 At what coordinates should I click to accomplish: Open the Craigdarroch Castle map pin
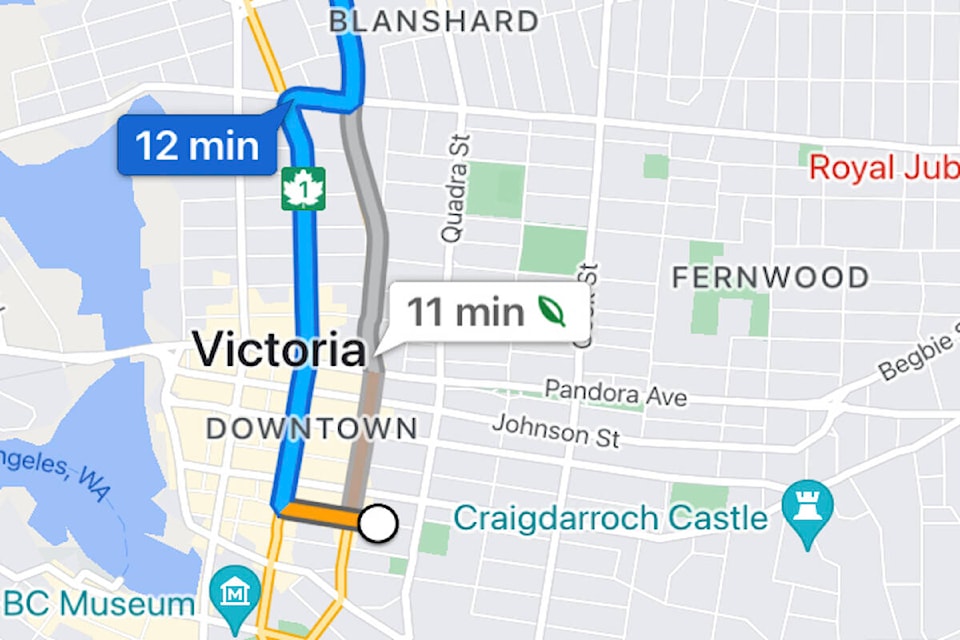(807, 508)
